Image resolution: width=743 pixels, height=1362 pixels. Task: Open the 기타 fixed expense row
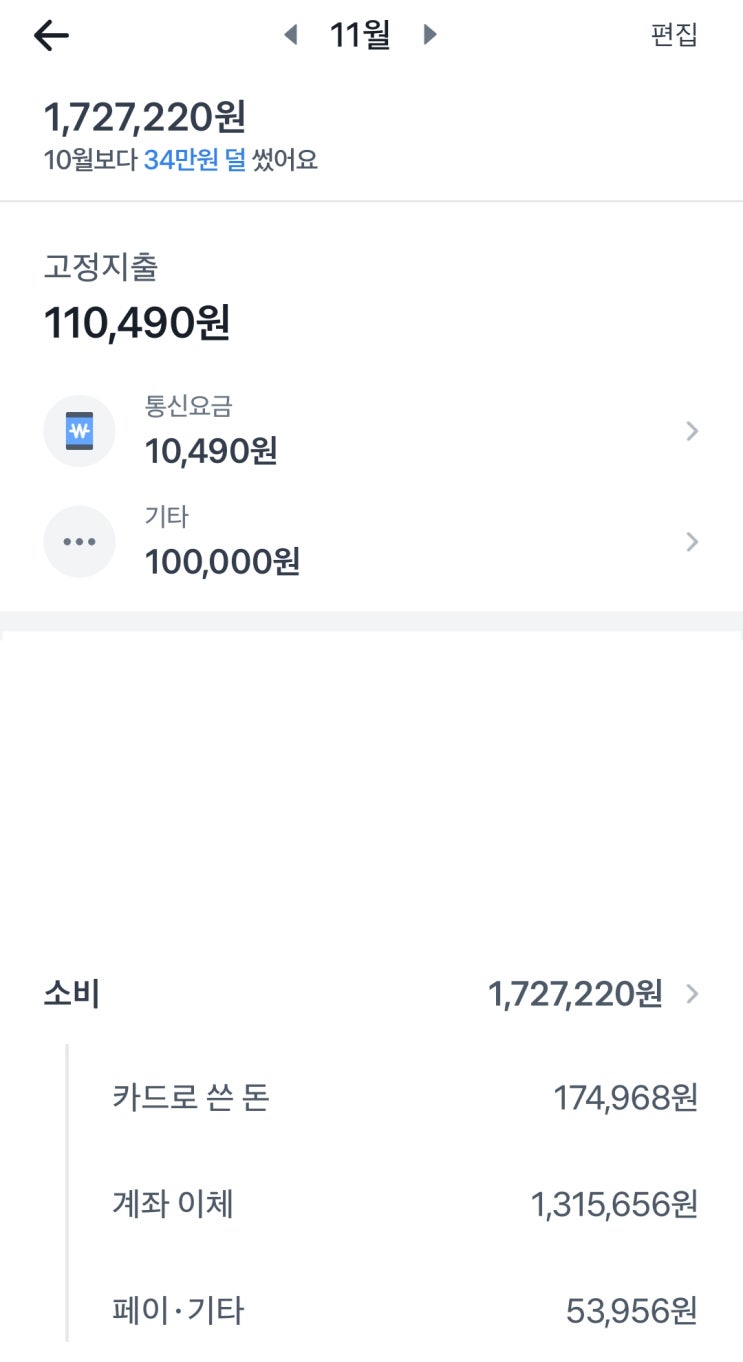pyautogui.click(x=370, y=542)
